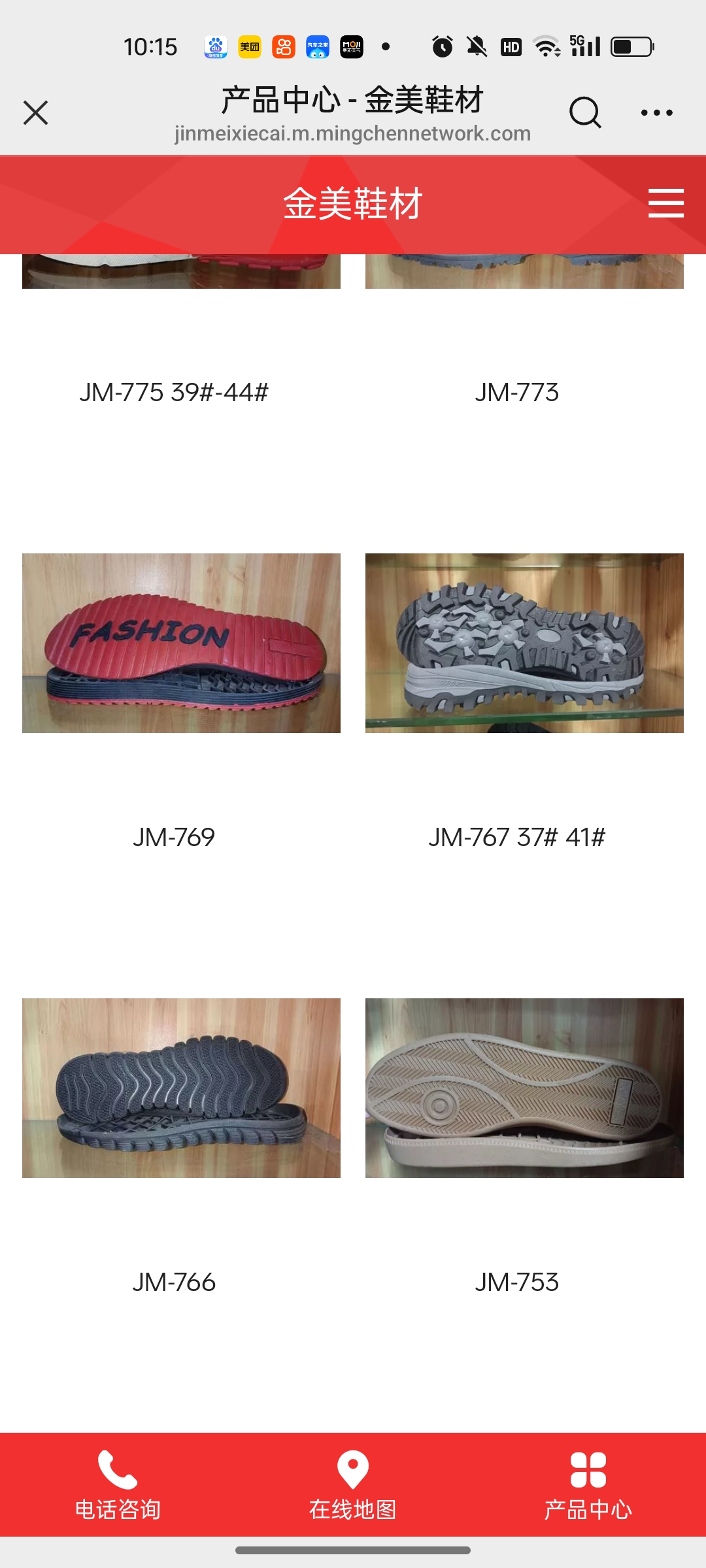Open the hamburger navigation menu
This screenshot has height=1568, width=706.
click(665, 203)
